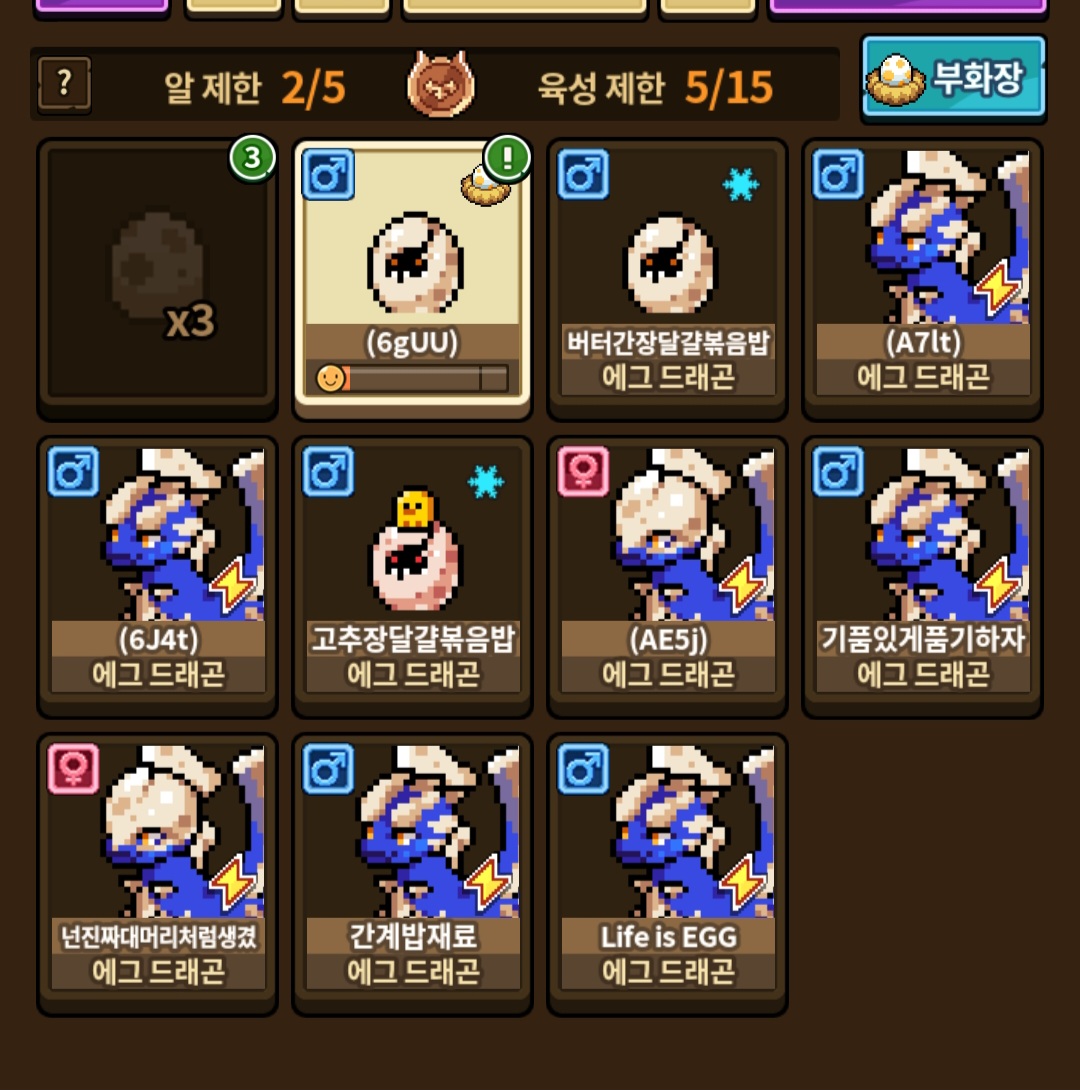The height and width of the screenshot is (1090, 1080).
Task: Open the 버터간장달걀볶음밥 egg card
Action: [x=667, y=278]
